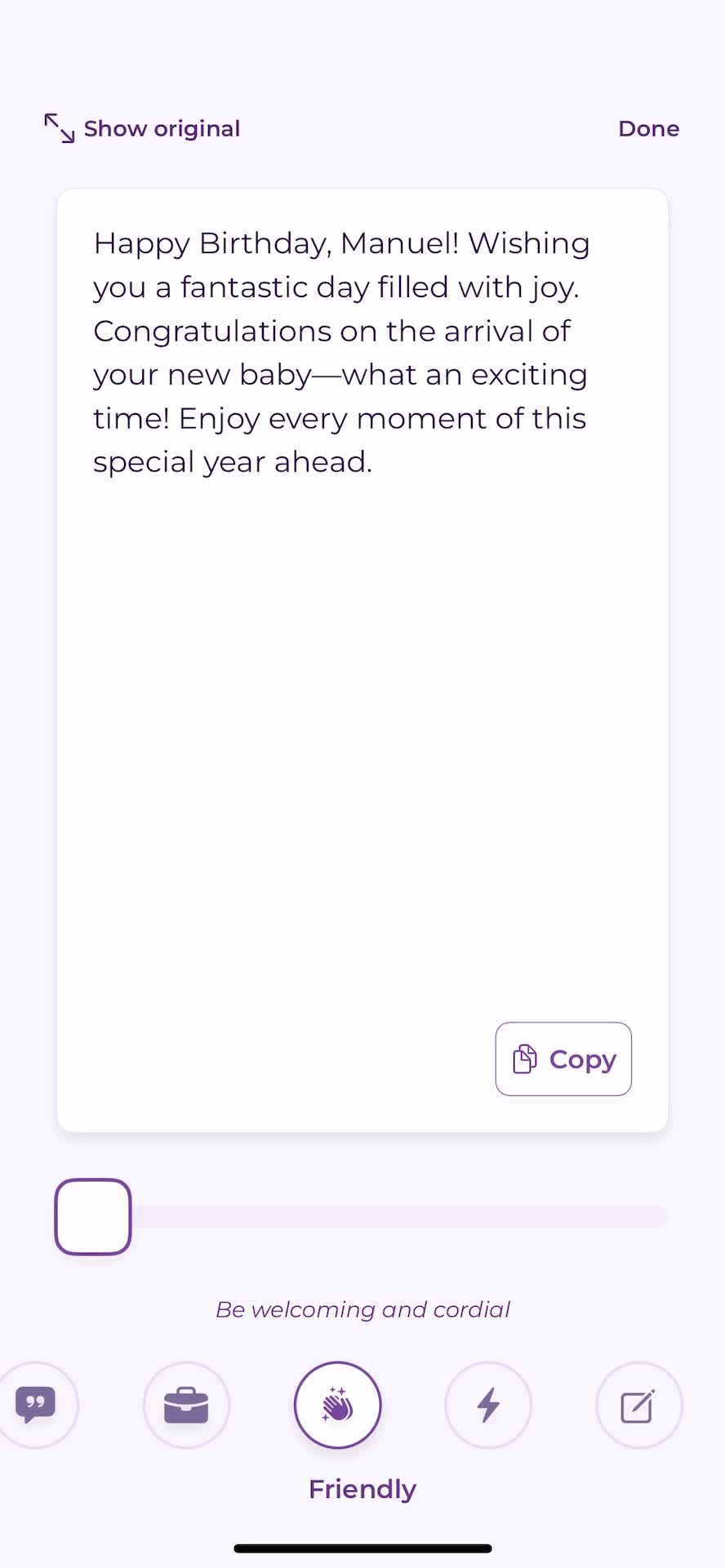Viewport: 725px width, 1568px height.
Task: Copy the rewritten birthday message
Action: pos(563,1058)
